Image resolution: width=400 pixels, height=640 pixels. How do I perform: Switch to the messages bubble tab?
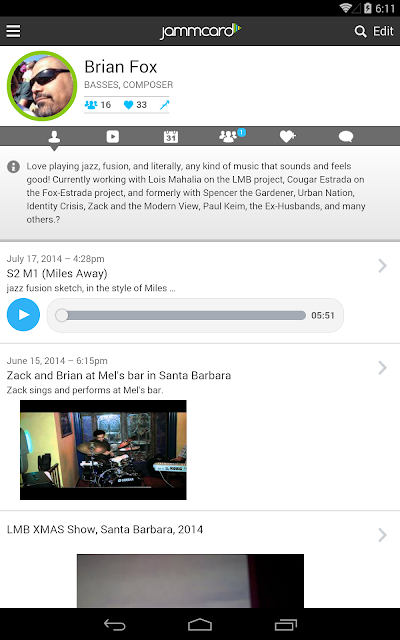pyautogui.click(x=346, y=136)
